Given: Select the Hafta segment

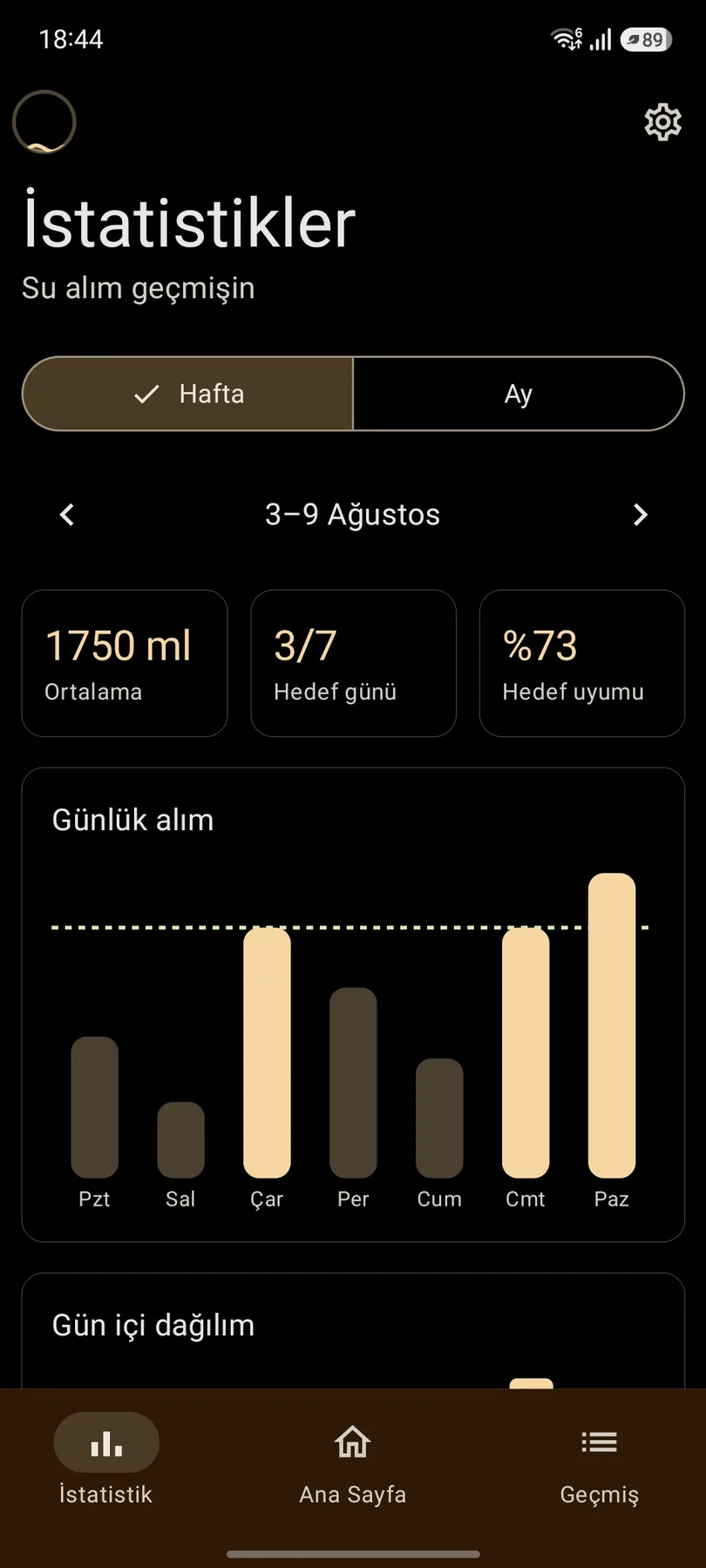Looking at the screenshot, I should coord(187,394).
